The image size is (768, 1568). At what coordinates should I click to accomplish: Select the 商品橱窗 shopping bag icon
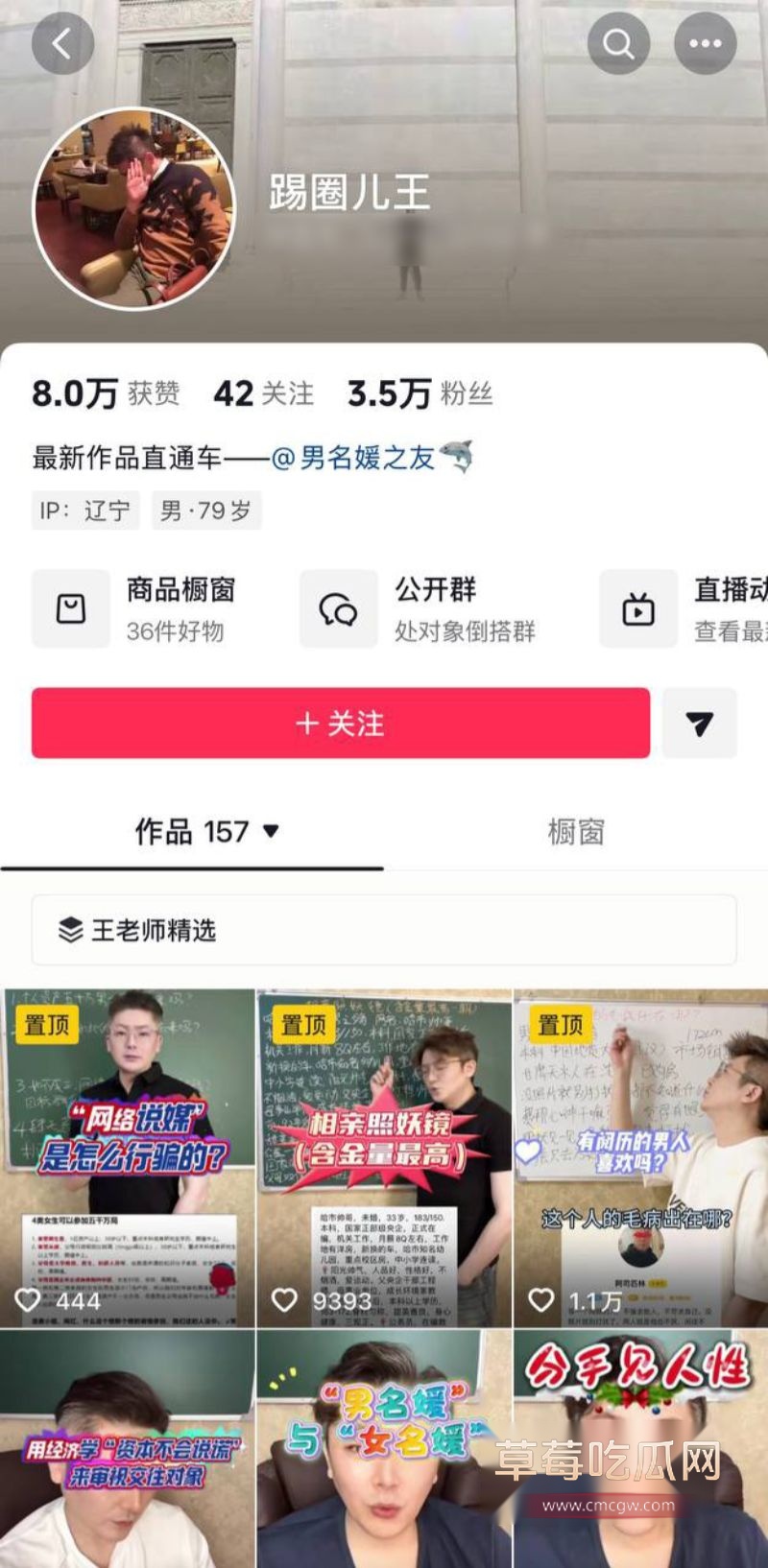click(x=71, y=608)
